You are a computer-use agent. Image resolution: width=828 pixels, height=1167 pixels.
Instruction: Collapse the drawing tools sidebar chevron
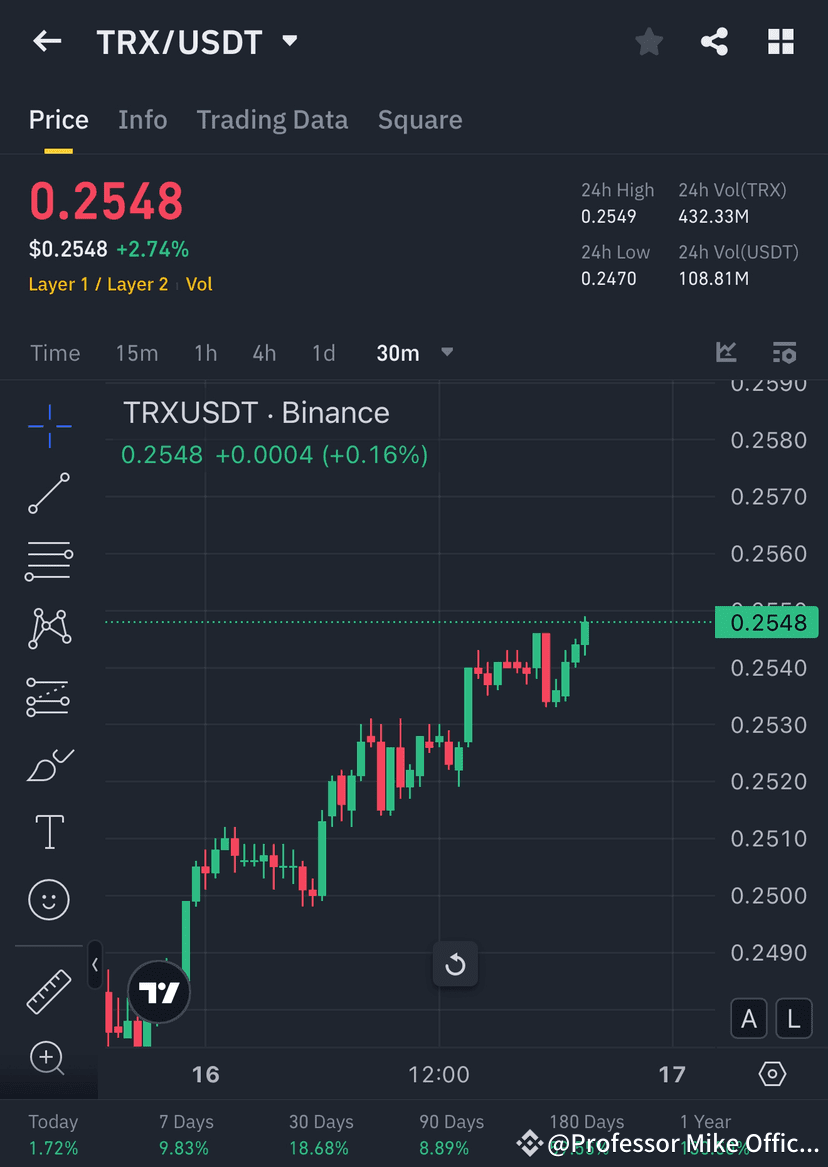coord(94,965)
